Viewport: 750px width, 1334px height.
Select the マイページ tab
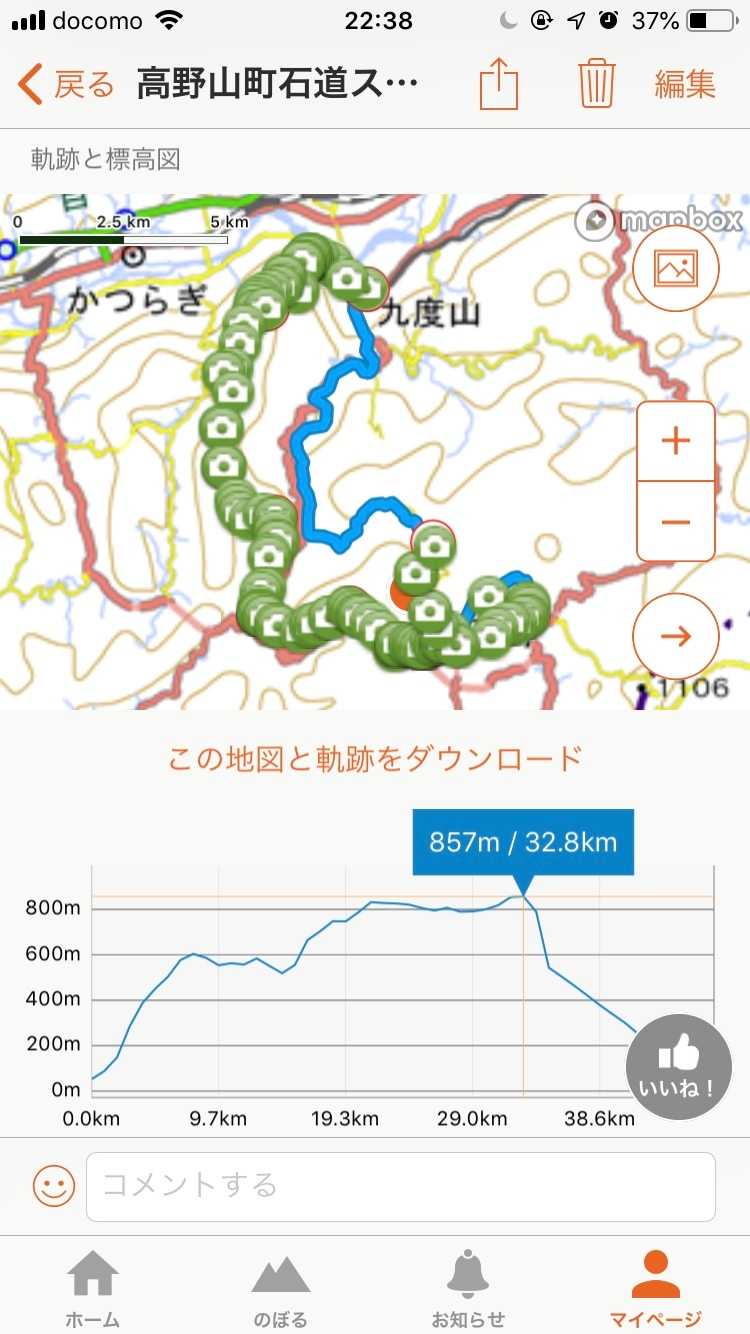click(x=655, y=1289)
